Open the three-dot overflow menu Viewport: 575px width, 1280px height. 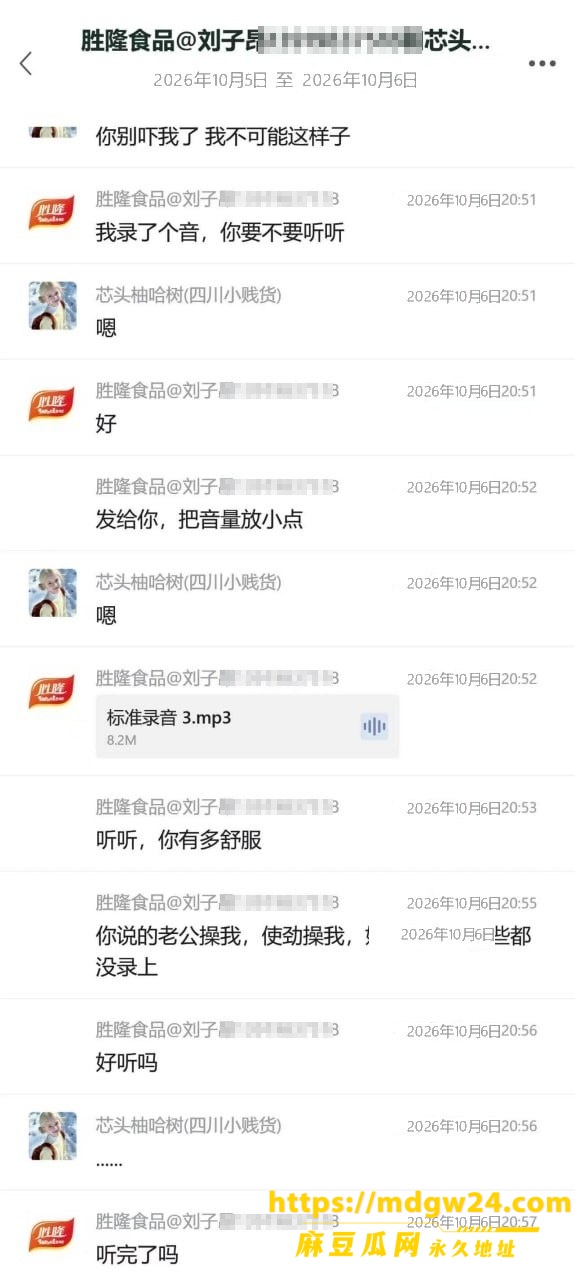541,63
